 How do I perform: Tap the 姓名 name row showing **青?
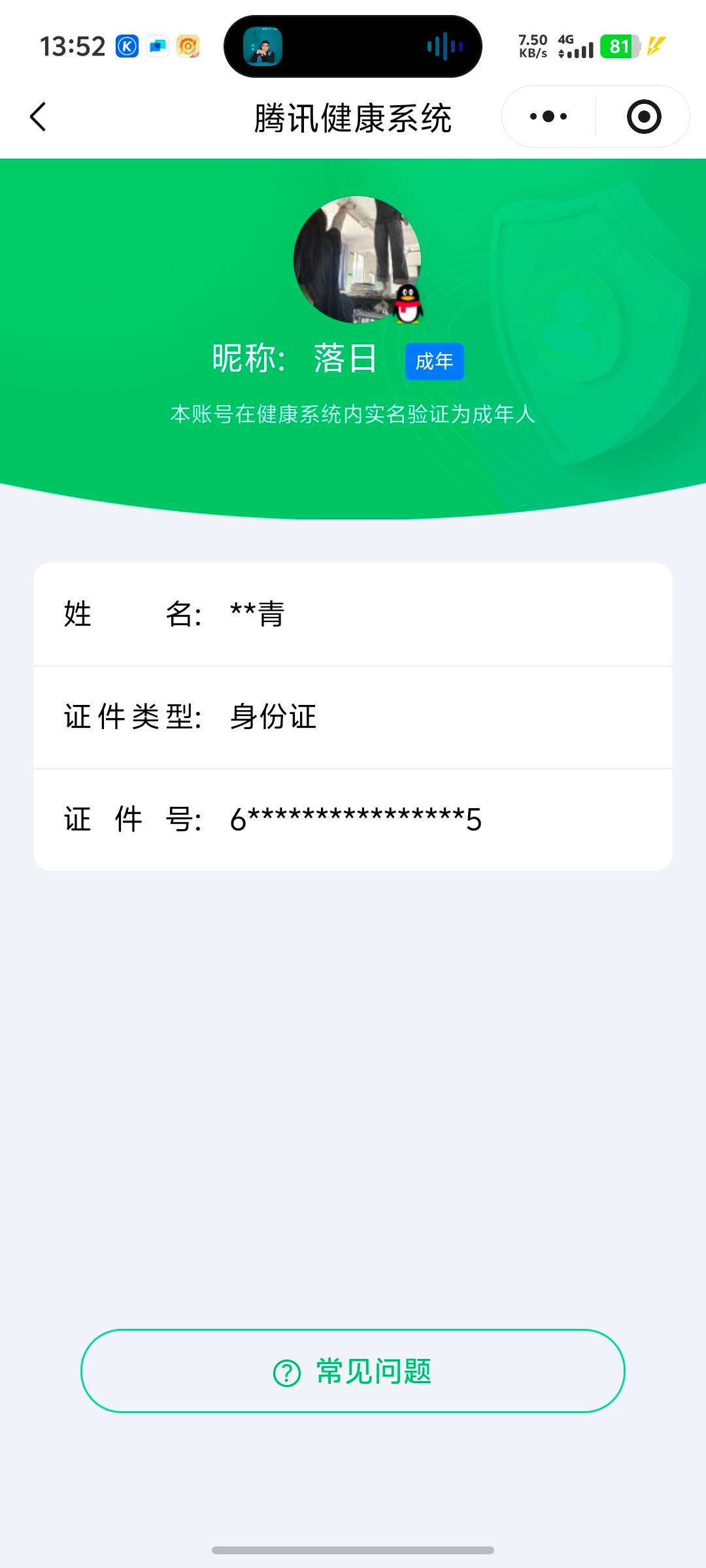353,614
